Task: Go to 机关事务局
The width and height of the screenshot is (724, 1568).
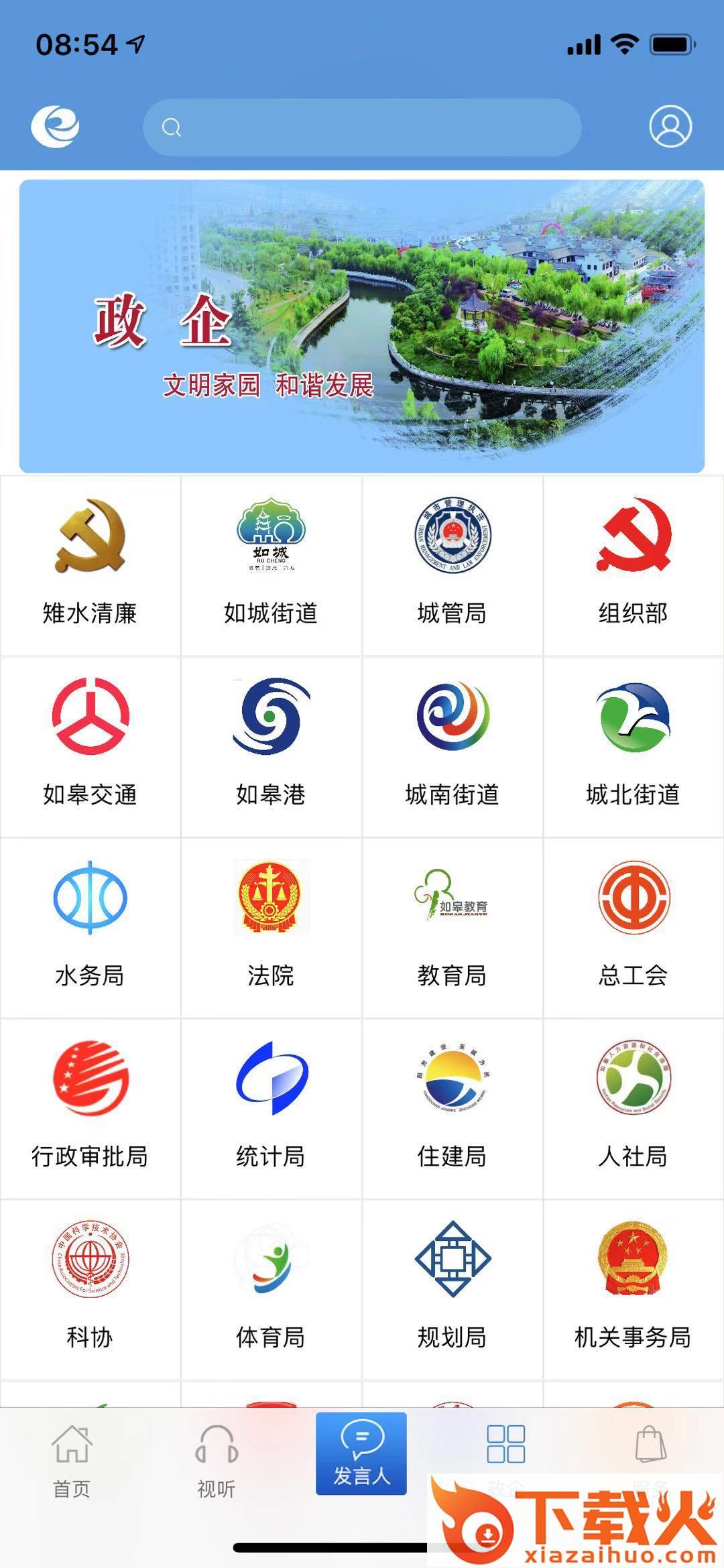Action: pos(633,1289)
